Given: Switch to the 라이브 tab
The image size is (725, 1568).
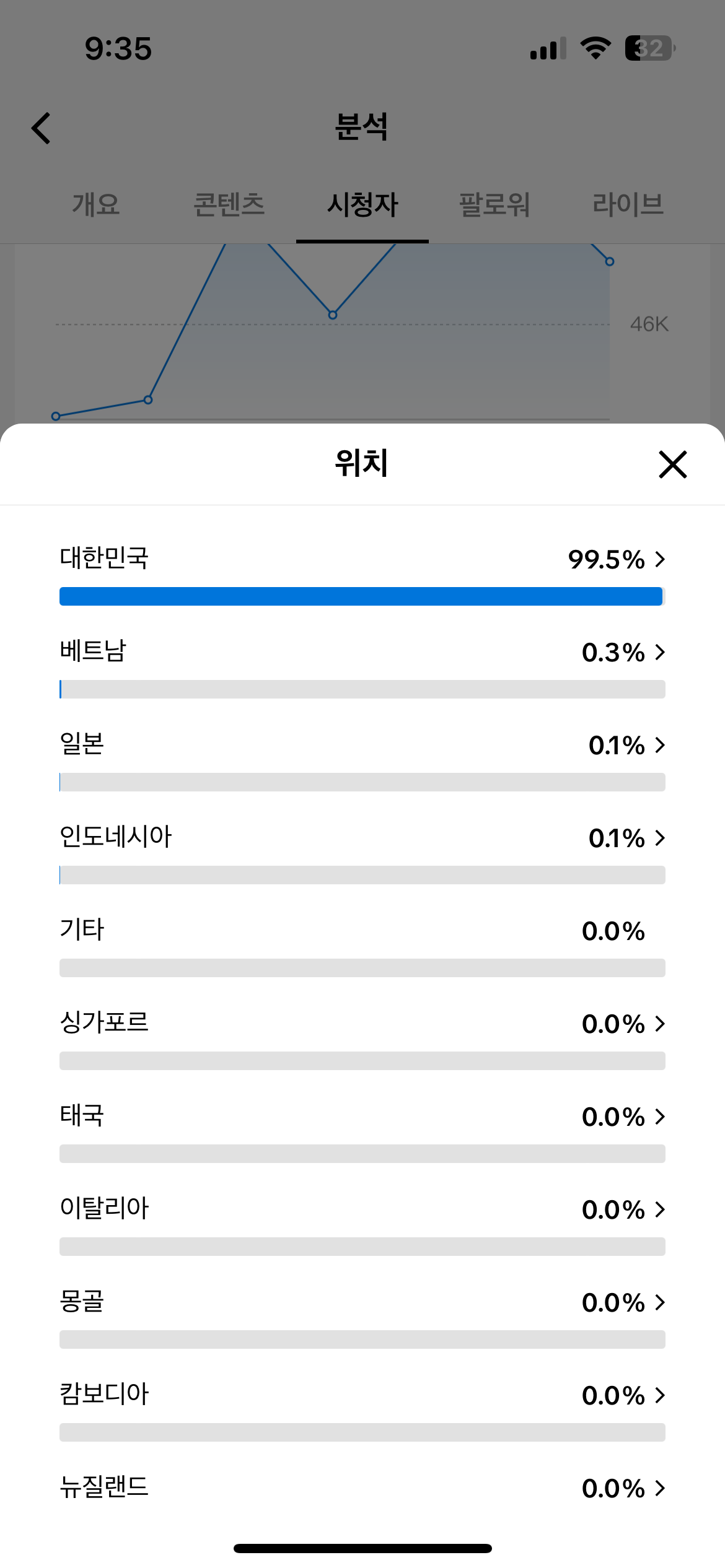Looking at the screenshot, I should [x=628, y=204].
